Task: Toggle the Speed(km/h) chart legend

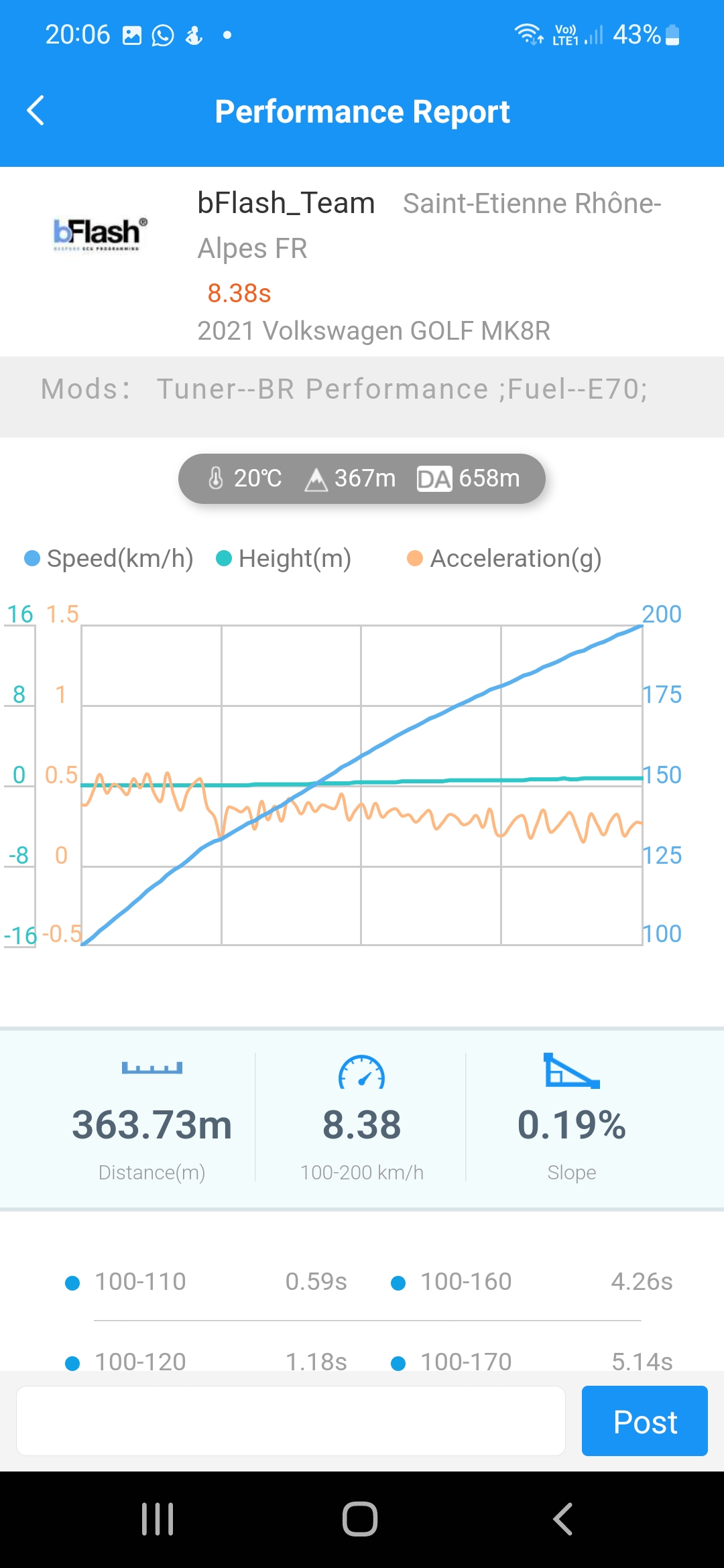Action: pyautogui.click(x=109, y=558)
